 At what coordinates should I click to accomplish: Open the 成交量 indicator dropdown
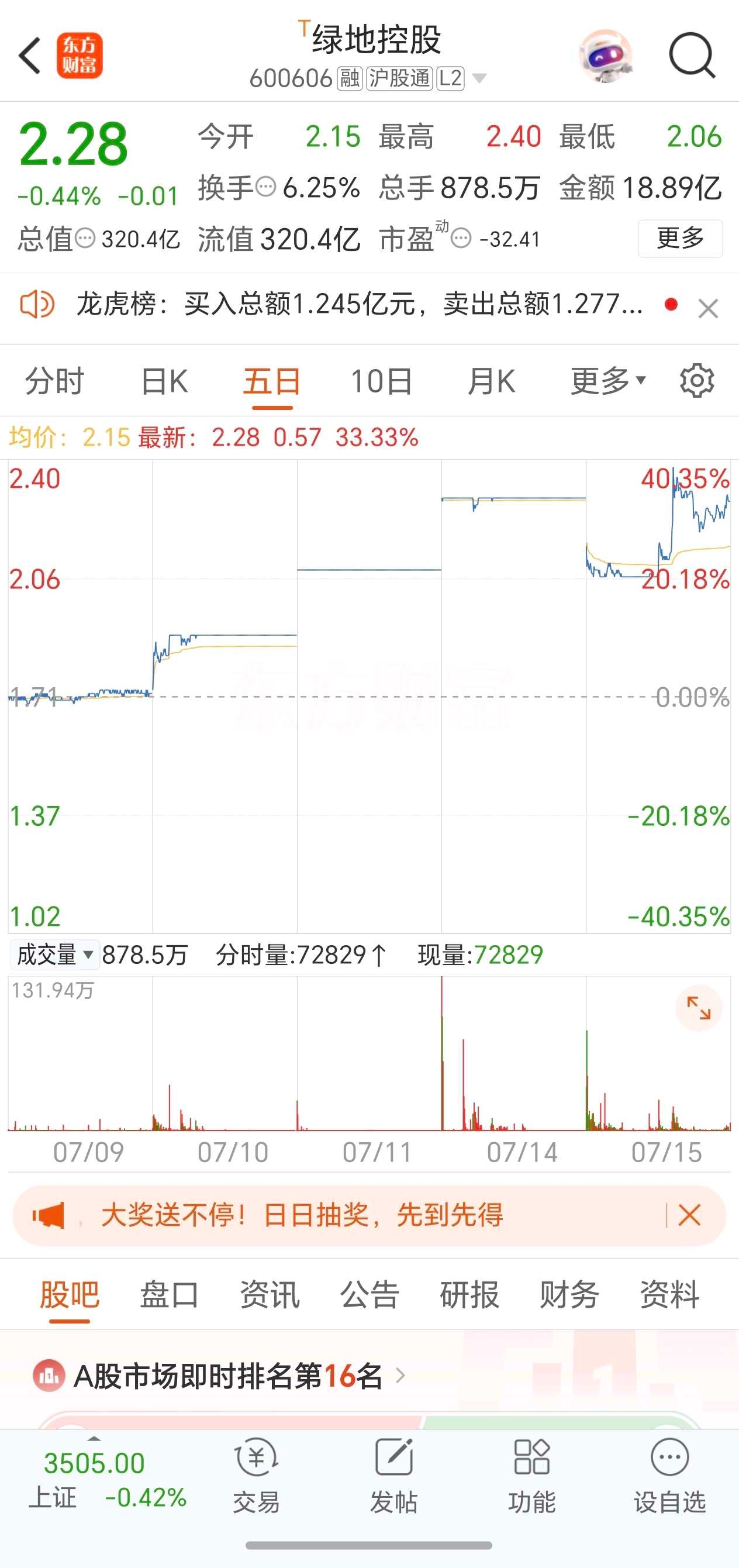click(55, 954)
